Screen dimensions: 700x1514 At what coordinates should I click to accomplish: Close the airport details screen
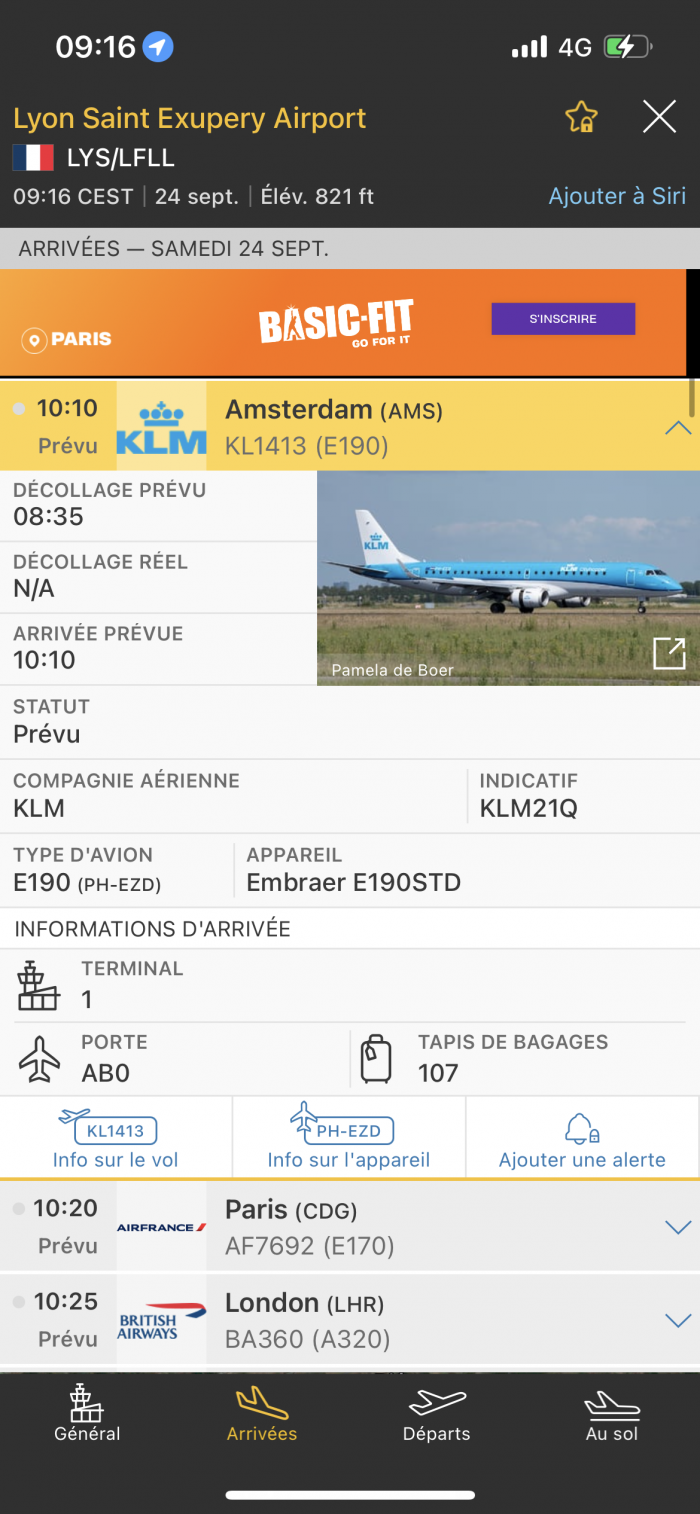(659, 118)
